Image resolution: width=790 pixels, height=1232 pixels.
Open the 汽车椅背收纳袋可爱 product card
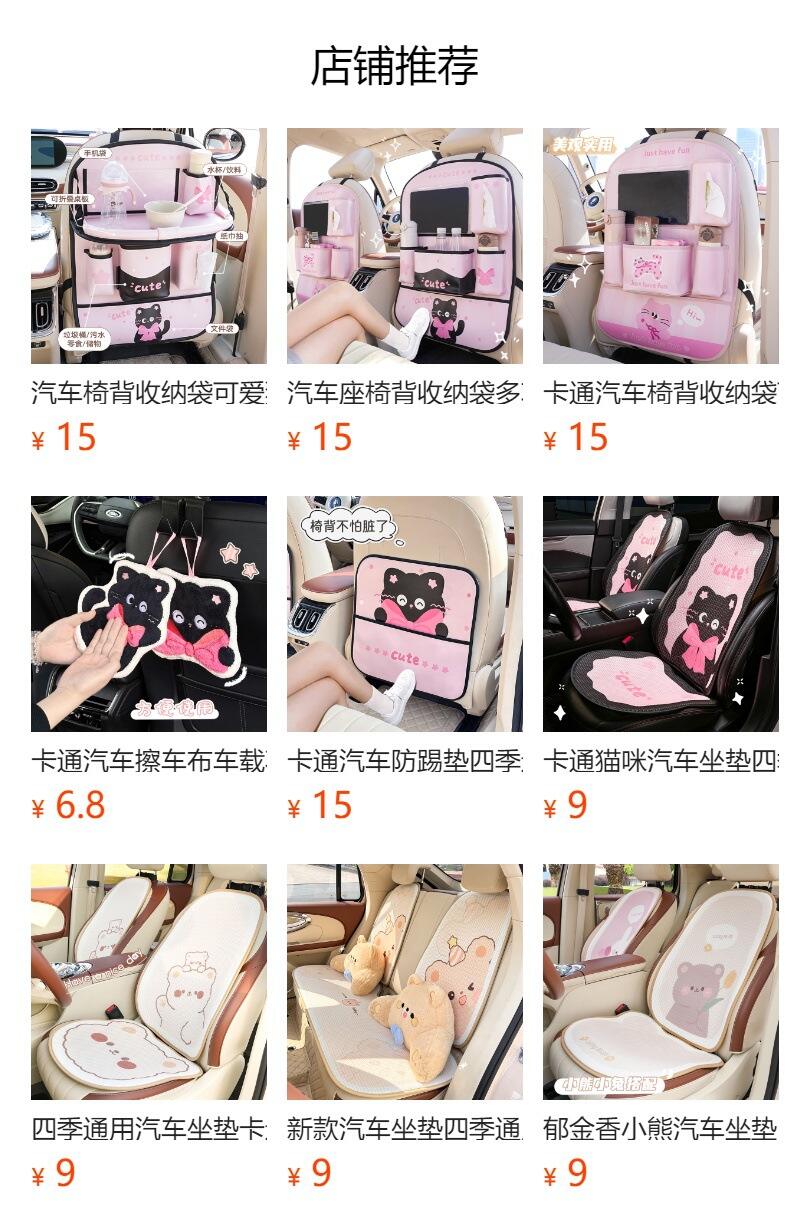148,246
